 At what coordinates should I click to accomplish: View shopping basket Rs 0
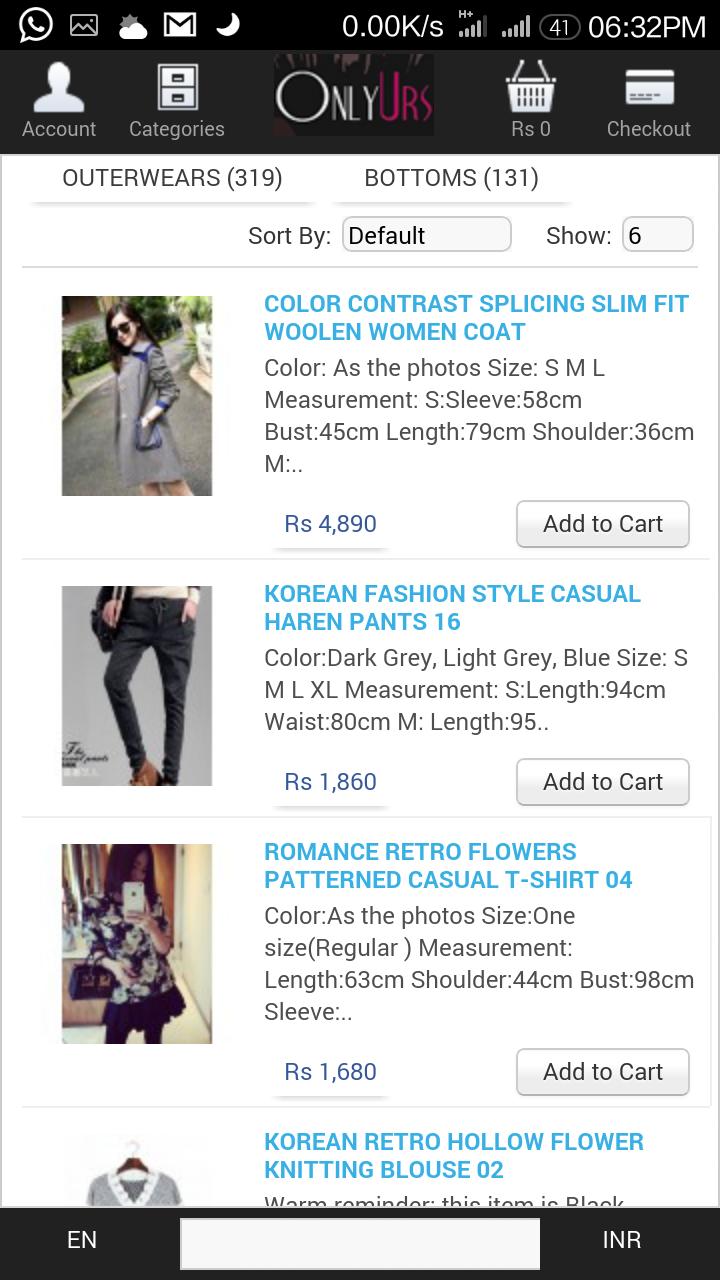[531, 101]
